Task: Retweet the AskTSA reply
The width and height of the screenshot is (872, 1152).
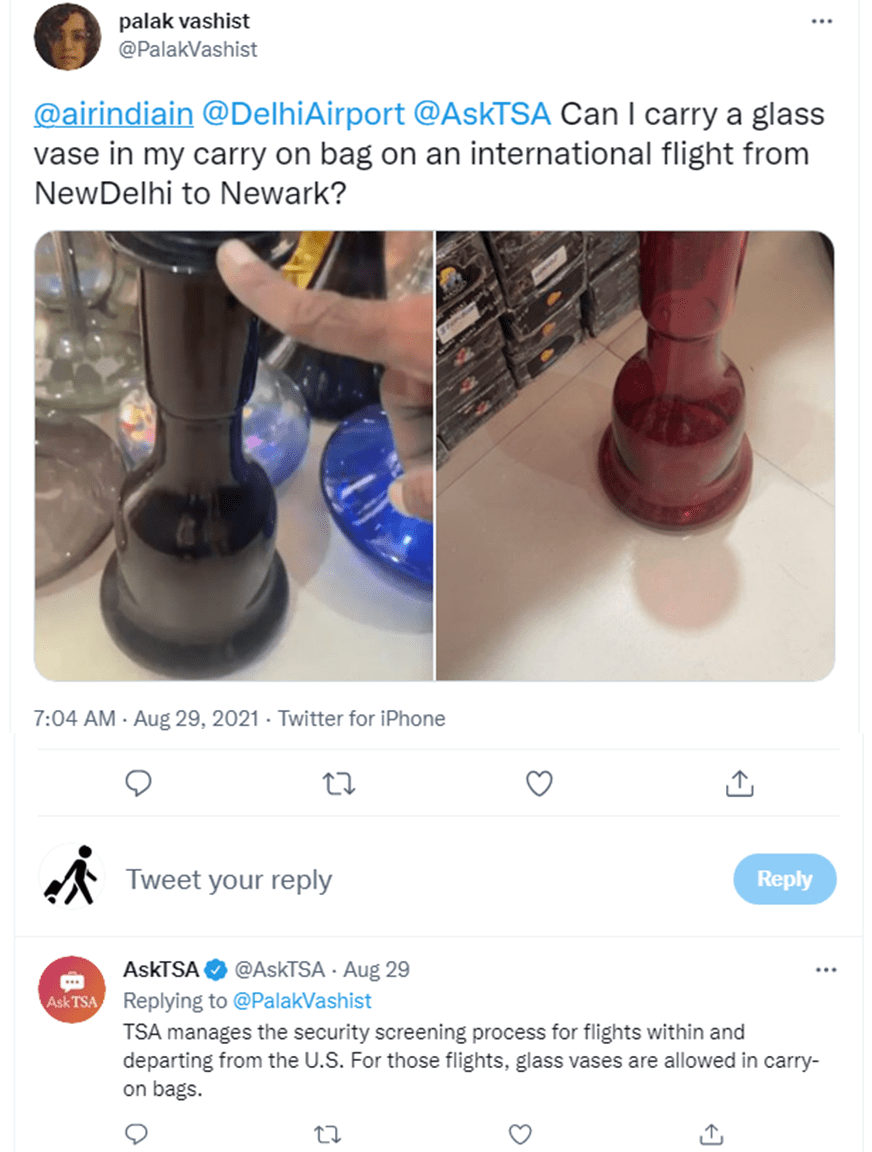Action: 327,1133
